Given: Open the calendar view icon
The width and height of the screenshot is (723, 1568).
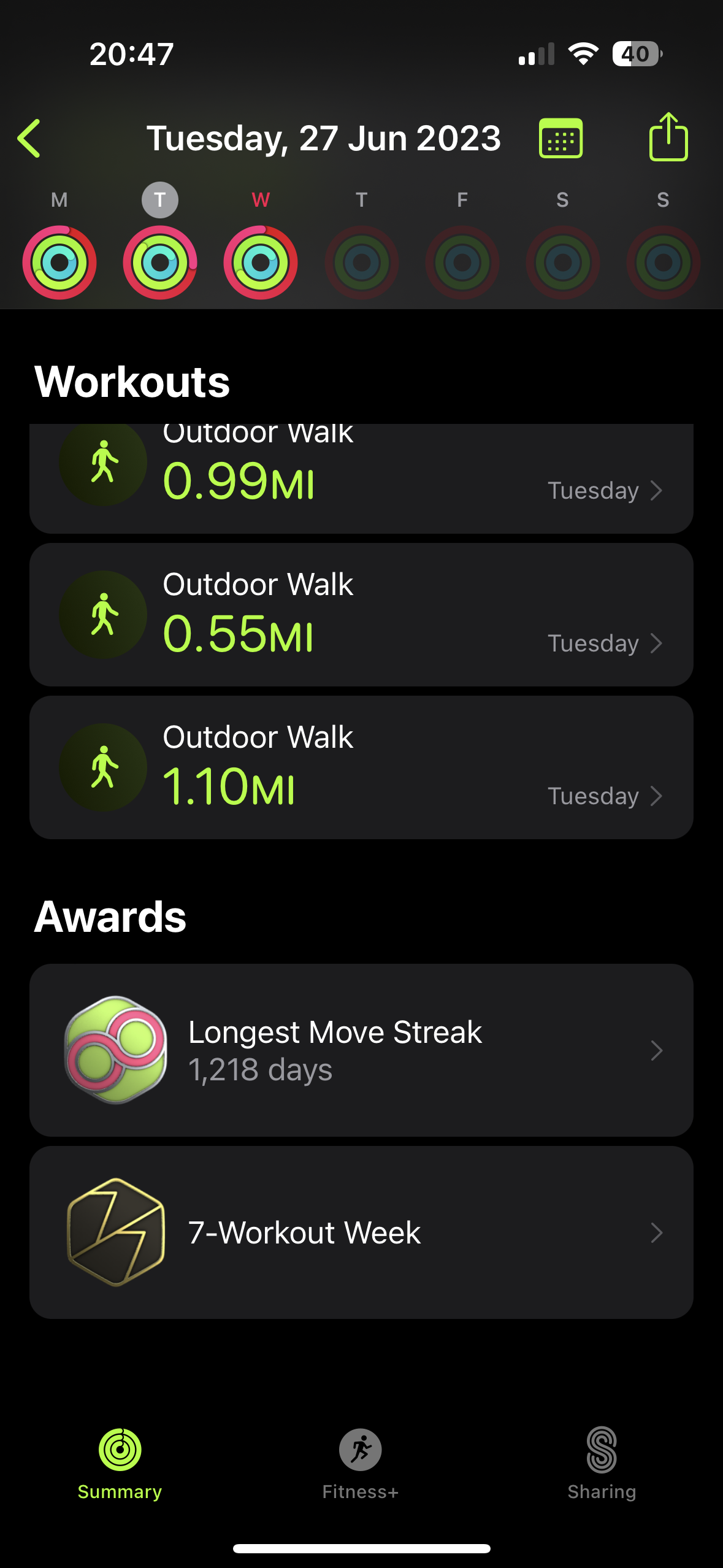Looking at the screenshot, I should (x=560, y=139).
